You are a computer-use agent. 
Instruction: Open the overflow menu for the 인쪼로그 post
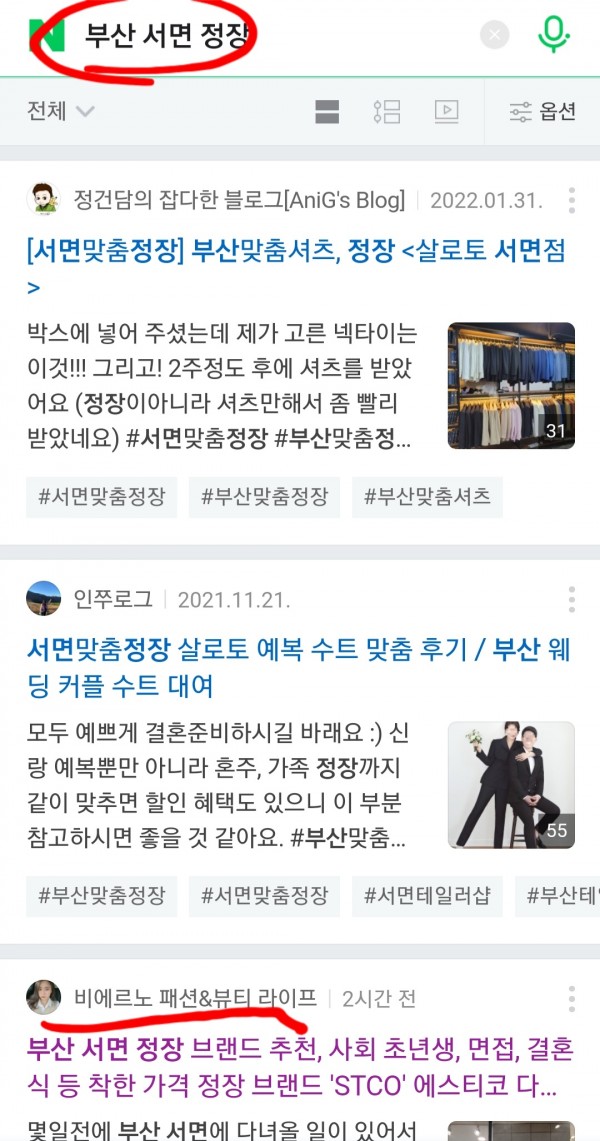click(x=571, y=600)
